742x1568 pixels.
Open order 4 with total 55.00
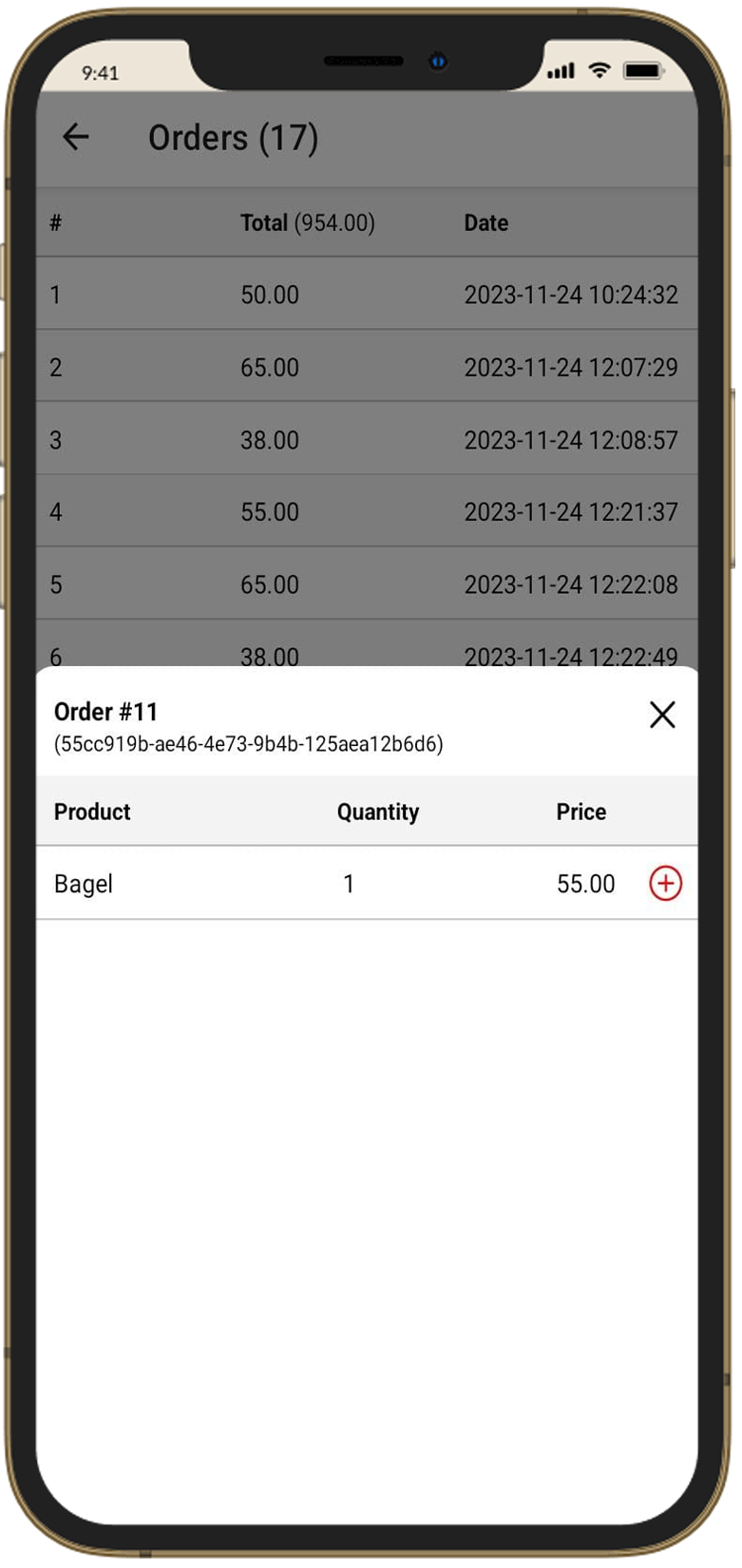tap(366, 511)
